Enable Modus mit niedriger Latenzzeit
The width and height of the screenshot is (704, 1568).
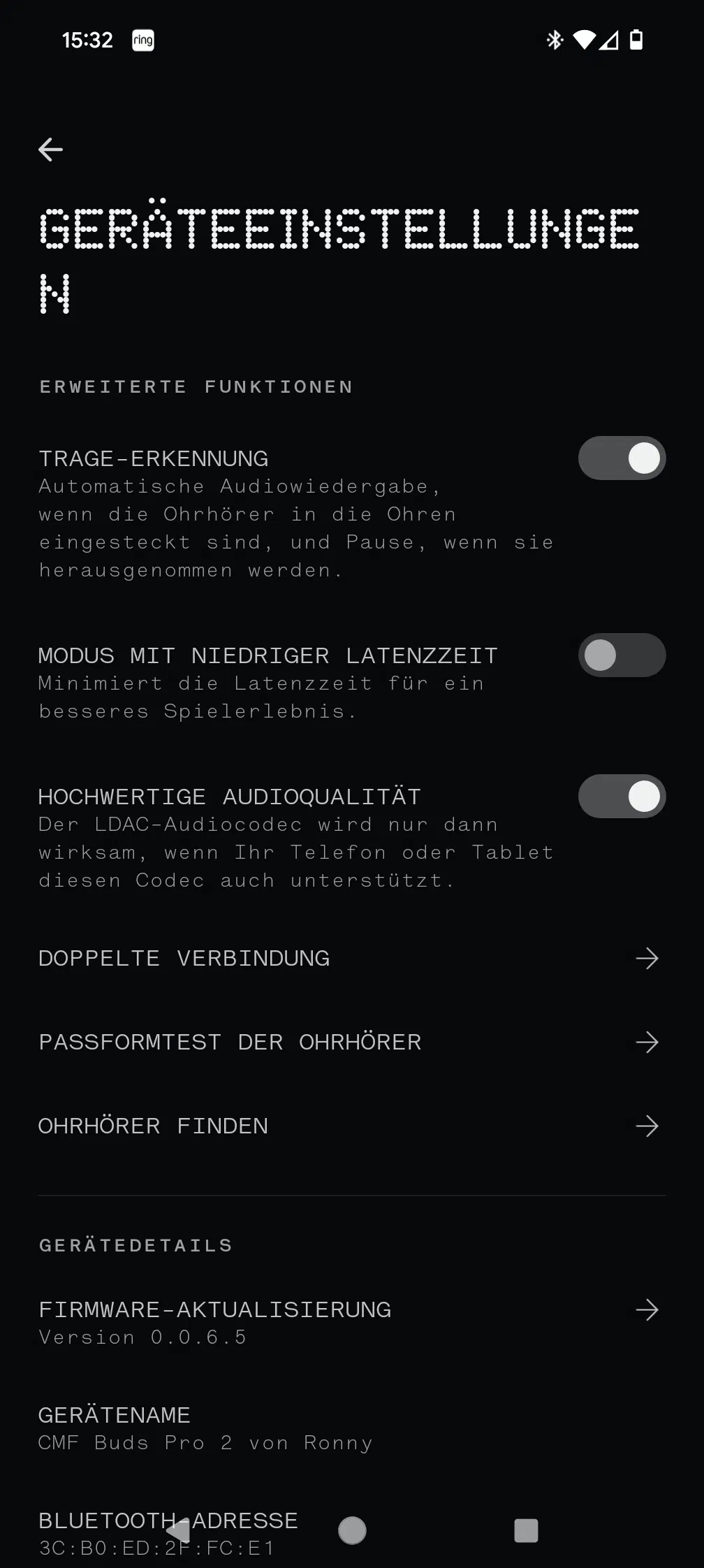[622, 655]
